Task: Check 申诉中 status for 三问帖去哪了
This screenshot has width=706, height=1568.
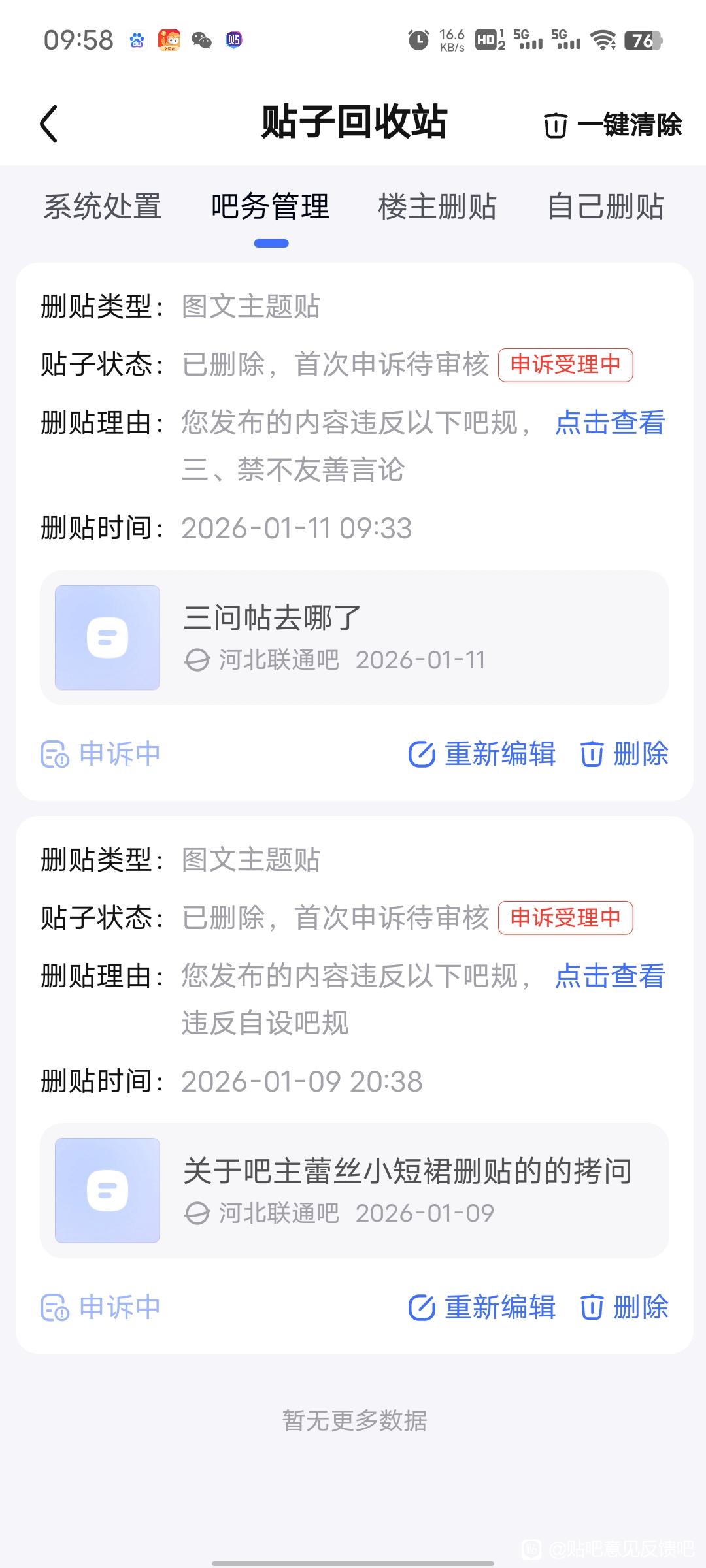Action: (101, 754)
